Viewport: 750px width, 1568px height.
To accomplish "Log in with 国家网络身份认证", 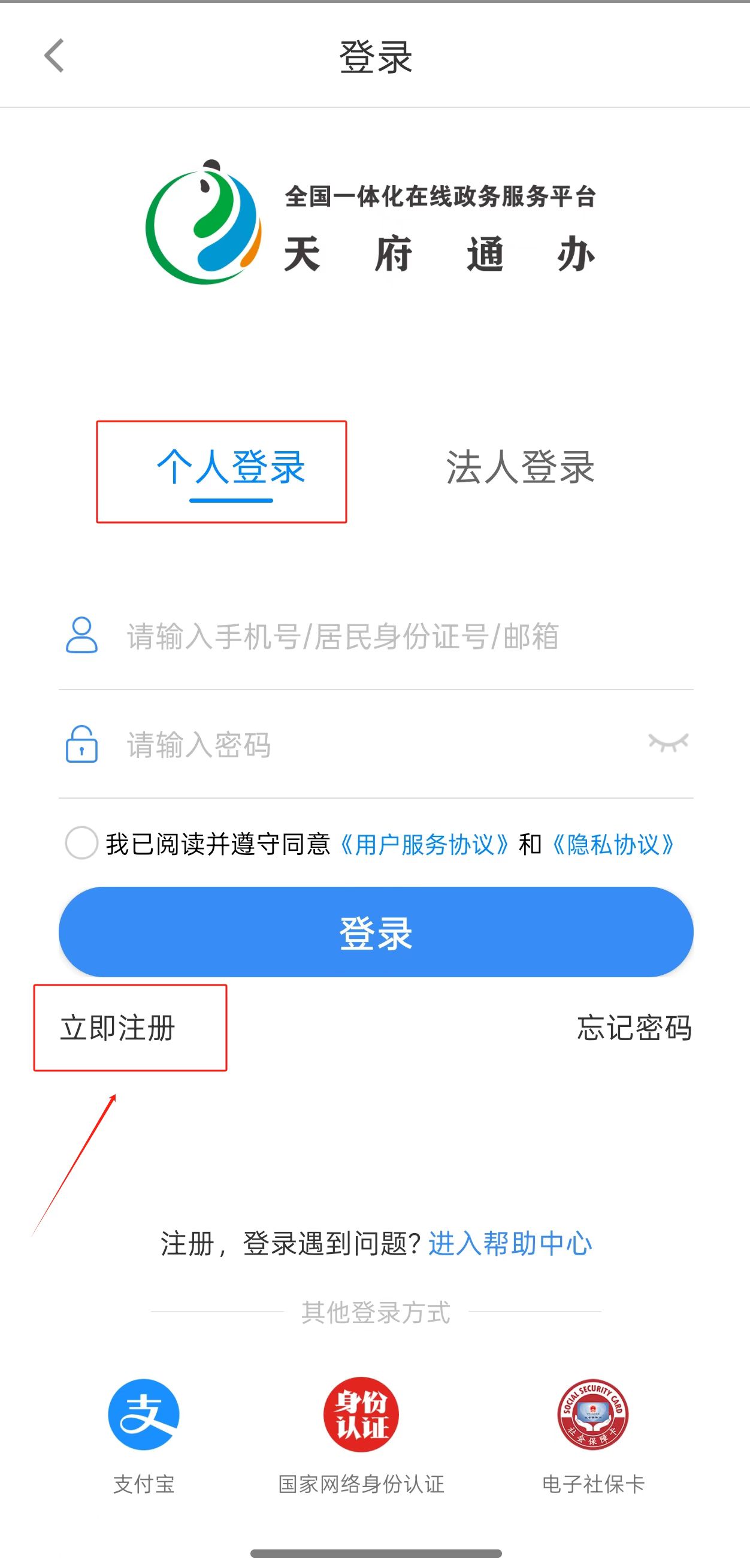I will click(361, 1415).
